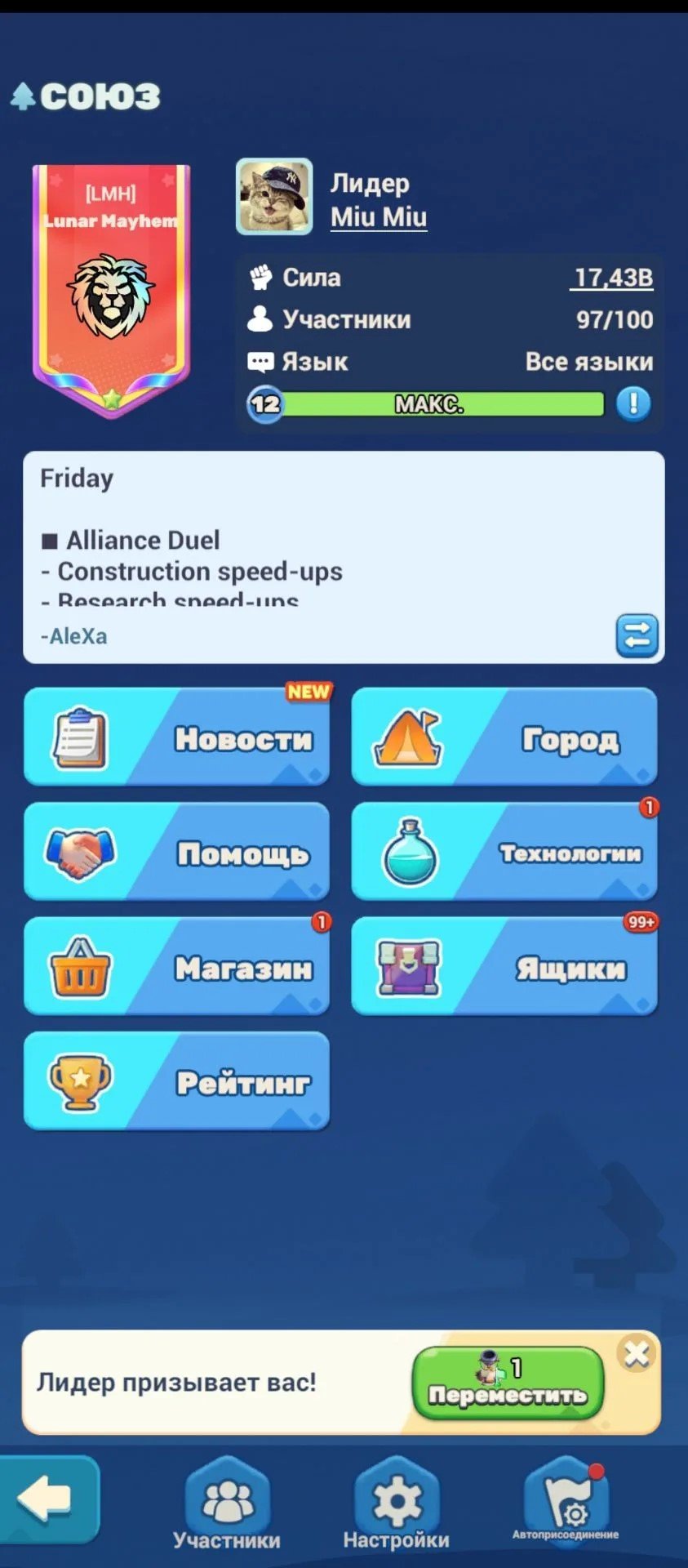Open alliance Настройки
Image resolution: width=688 pixels, height=1568 pixels.
point(397,1507)
